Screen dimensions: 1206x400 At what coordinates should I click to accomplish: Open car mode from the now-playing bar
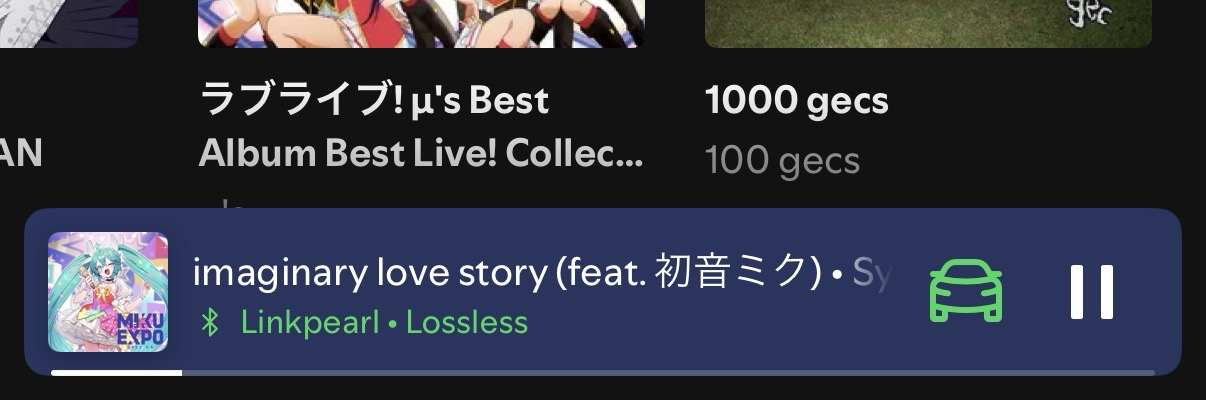pyautogui.click(x=965, y=292)
